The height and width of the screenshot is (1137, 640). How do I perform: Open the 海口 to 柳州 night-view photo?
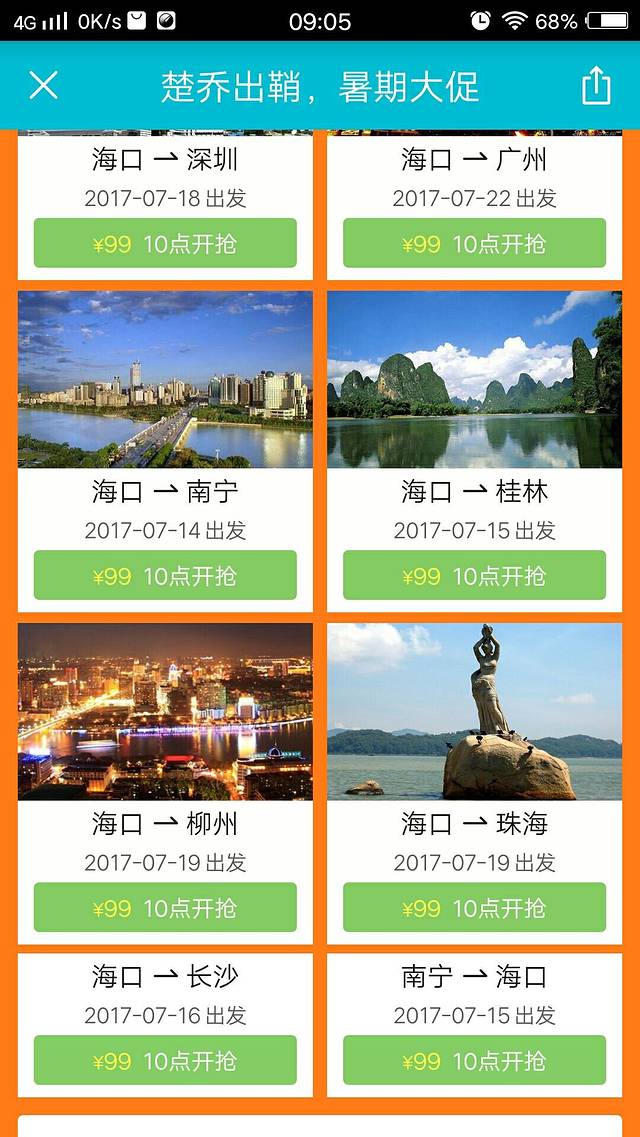pos(165,711)
